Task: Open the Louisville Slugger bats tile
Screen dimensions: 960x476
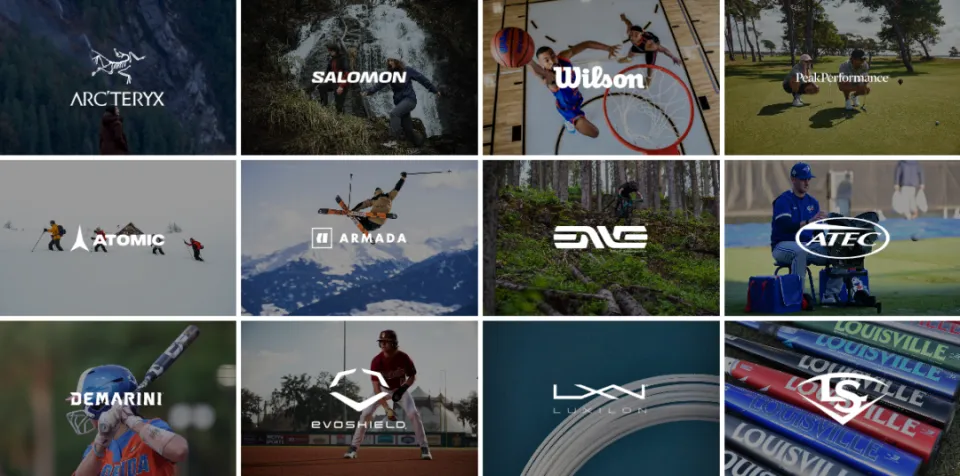Action: [x=842, y=398]
